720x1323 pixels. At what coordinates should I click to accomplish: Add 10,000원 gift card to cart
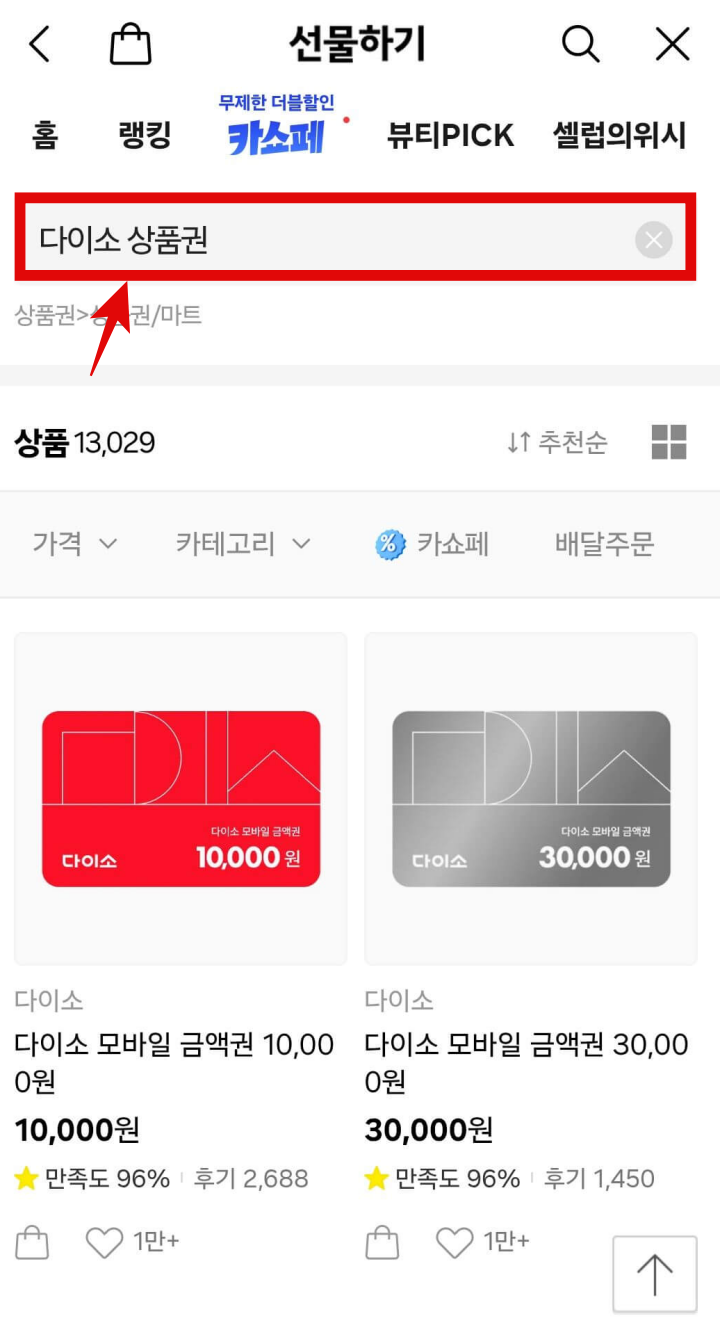[x=31, y=1242]
